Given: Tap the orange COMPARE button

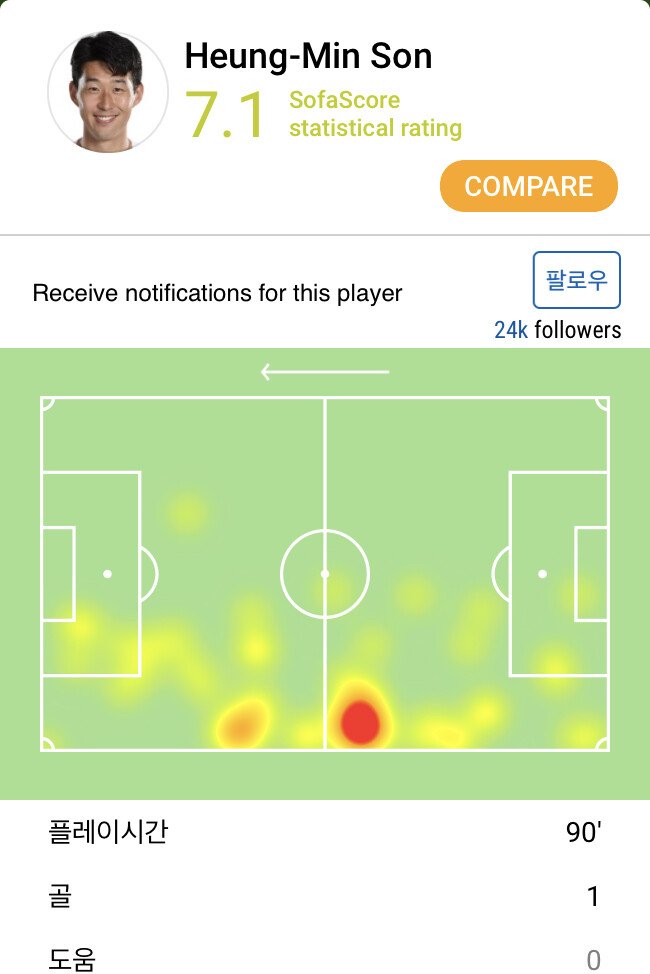Looking at the screenshot, I should click(x=528, y=187).
